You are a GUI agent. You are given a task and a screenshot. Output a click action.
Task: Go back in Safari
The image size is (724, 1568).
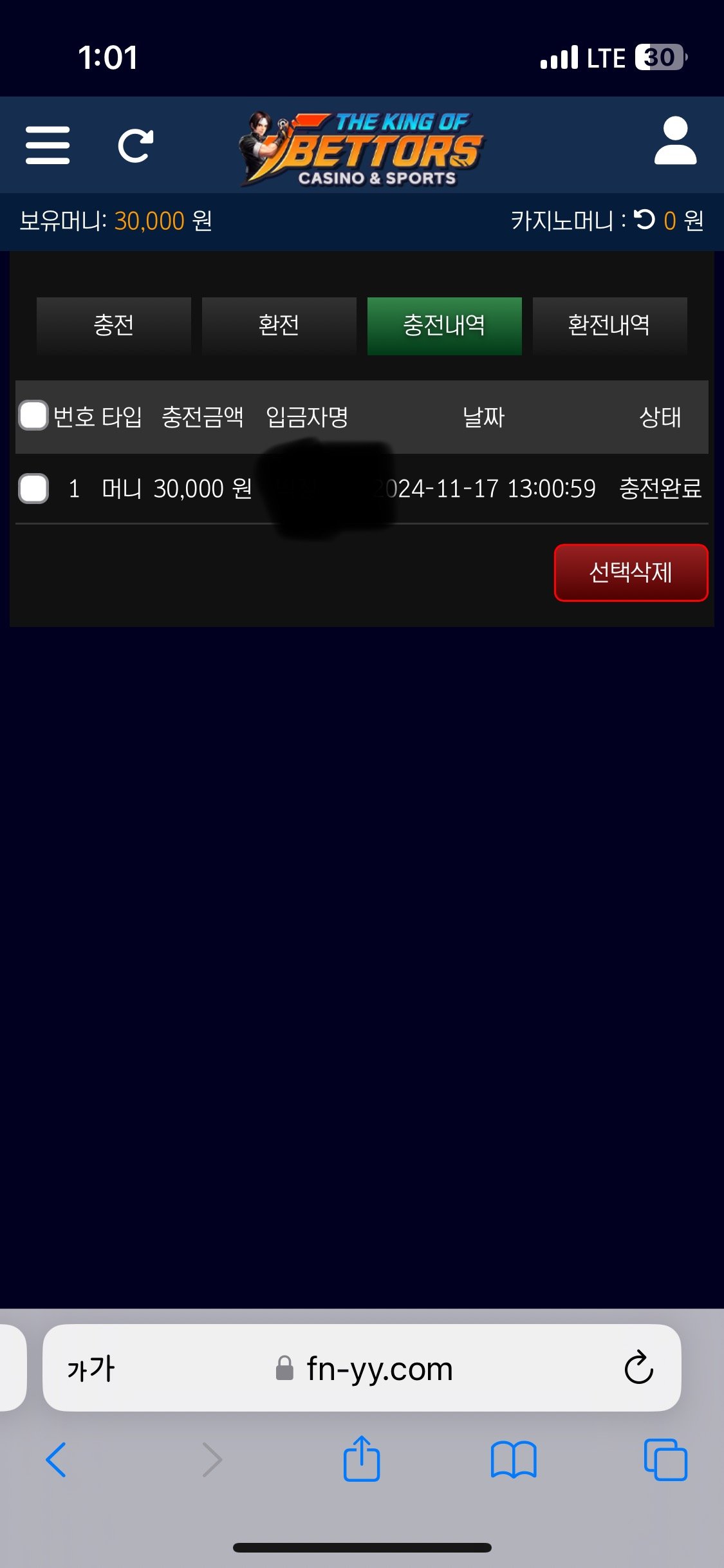click(x=56, y=1459)
